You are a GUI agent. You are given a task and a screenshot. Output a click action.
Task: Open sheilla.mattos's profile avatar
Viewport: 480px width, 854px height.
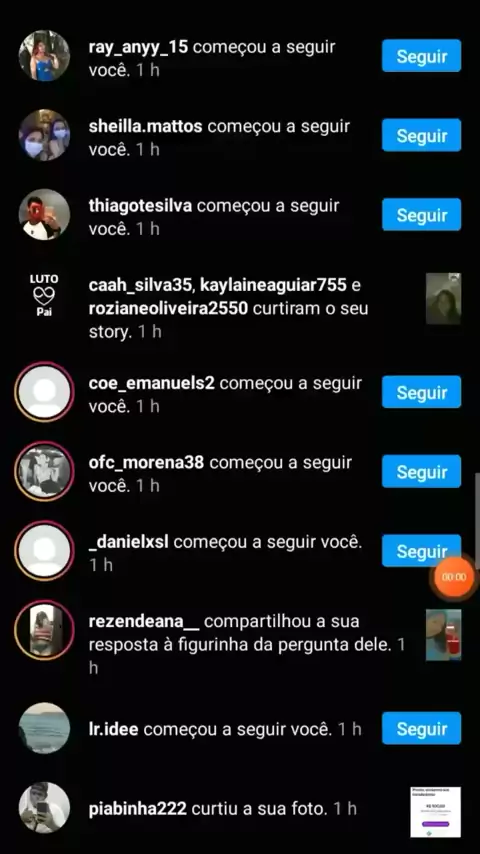click(x=44, y=135)
